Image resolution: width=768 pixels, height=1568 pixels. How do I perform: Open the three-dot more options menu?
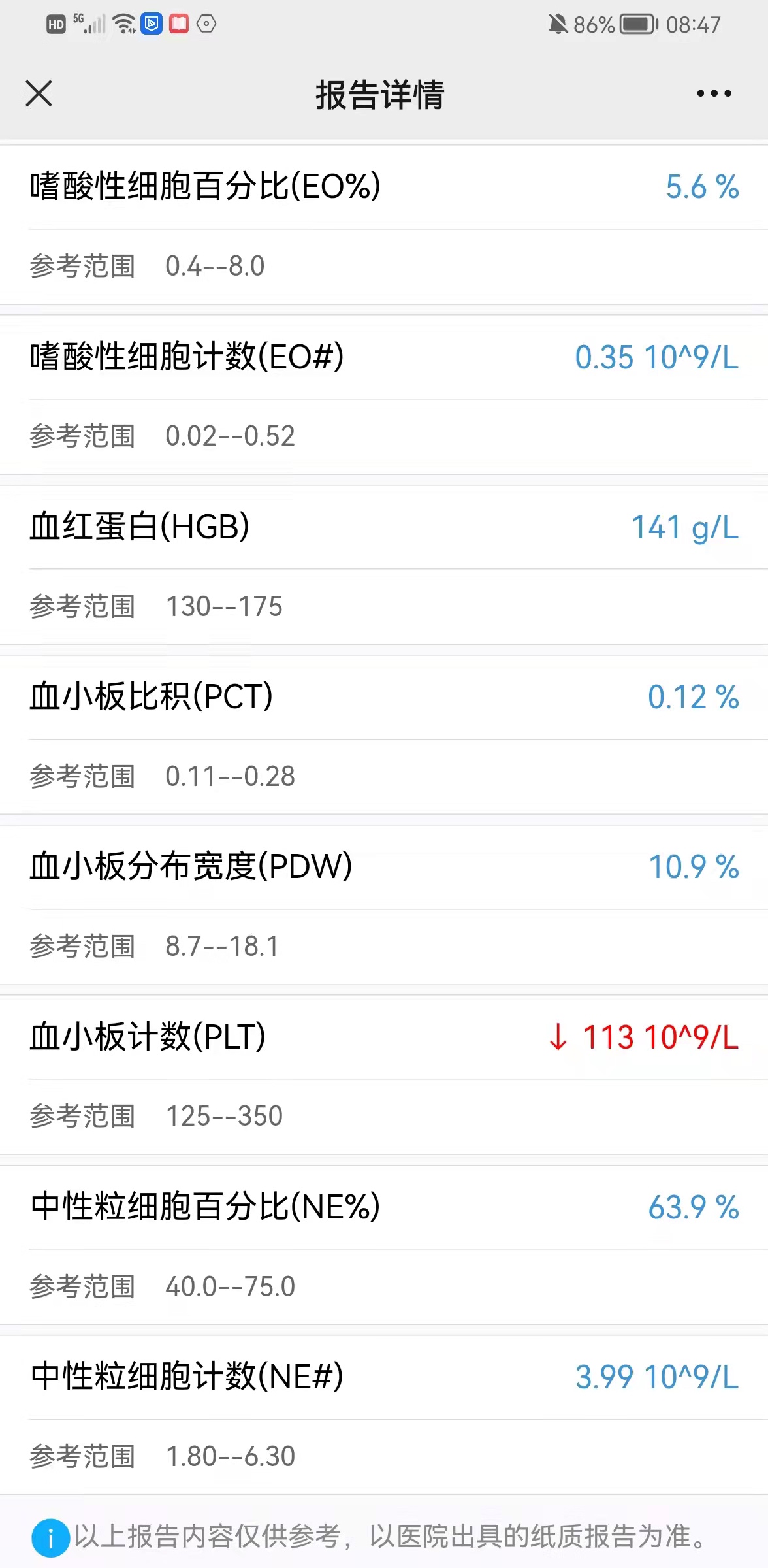pos(714,93)
